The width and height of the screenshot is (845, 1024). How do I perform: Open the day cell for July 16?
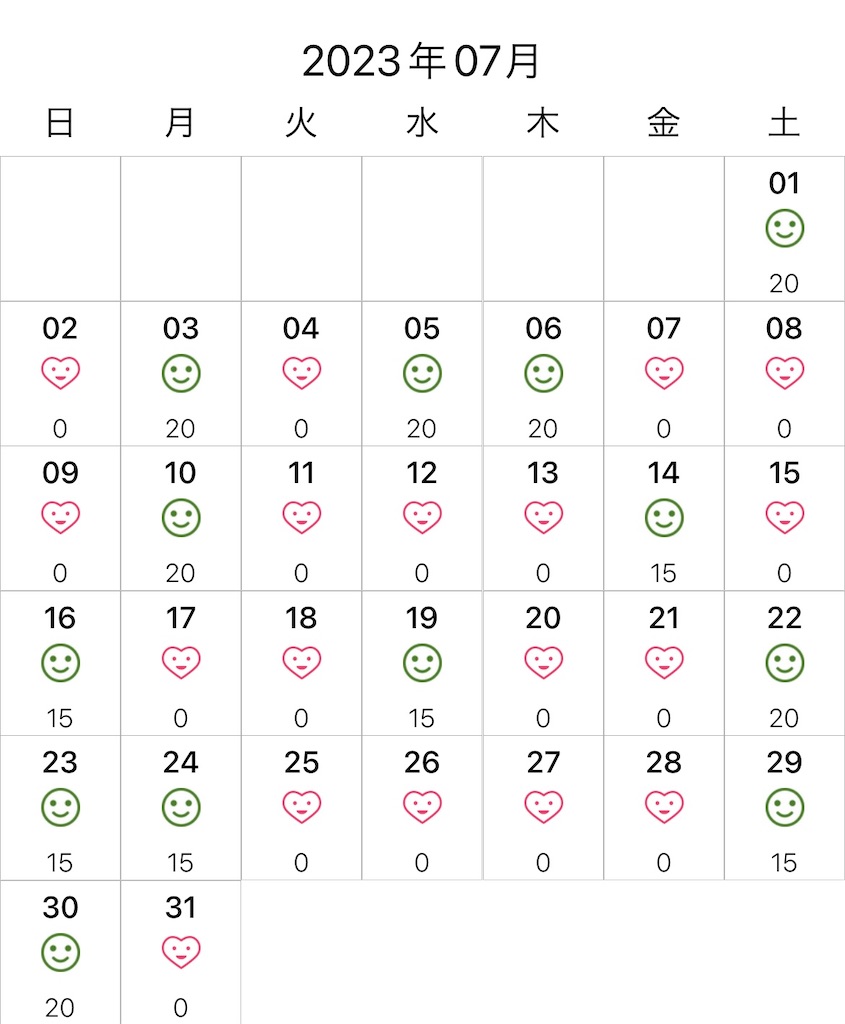(60, 663)
